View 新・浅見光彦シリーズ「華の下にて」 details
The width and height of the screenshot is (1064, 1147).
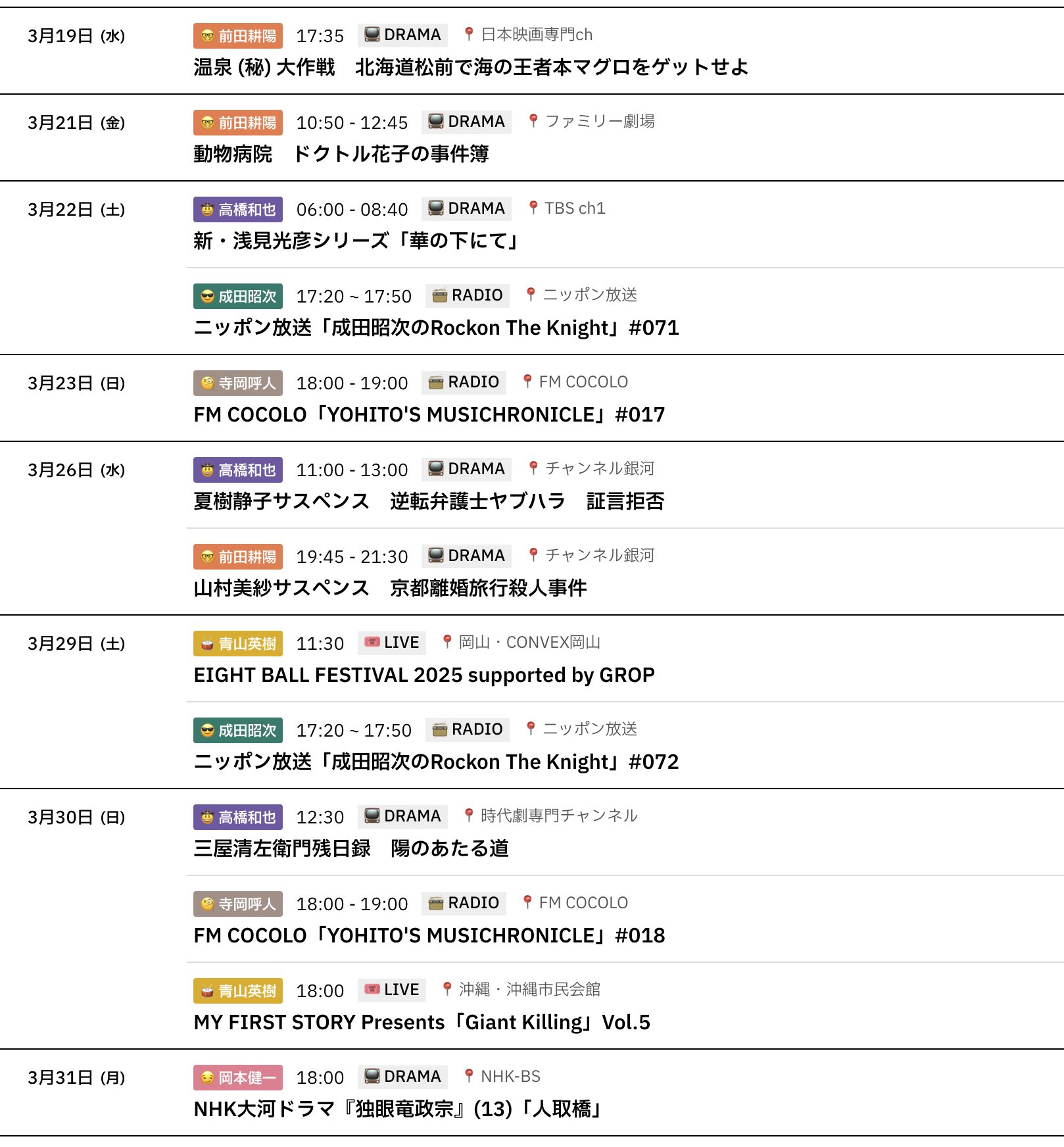pyautogui.click(x=355, y=241)
